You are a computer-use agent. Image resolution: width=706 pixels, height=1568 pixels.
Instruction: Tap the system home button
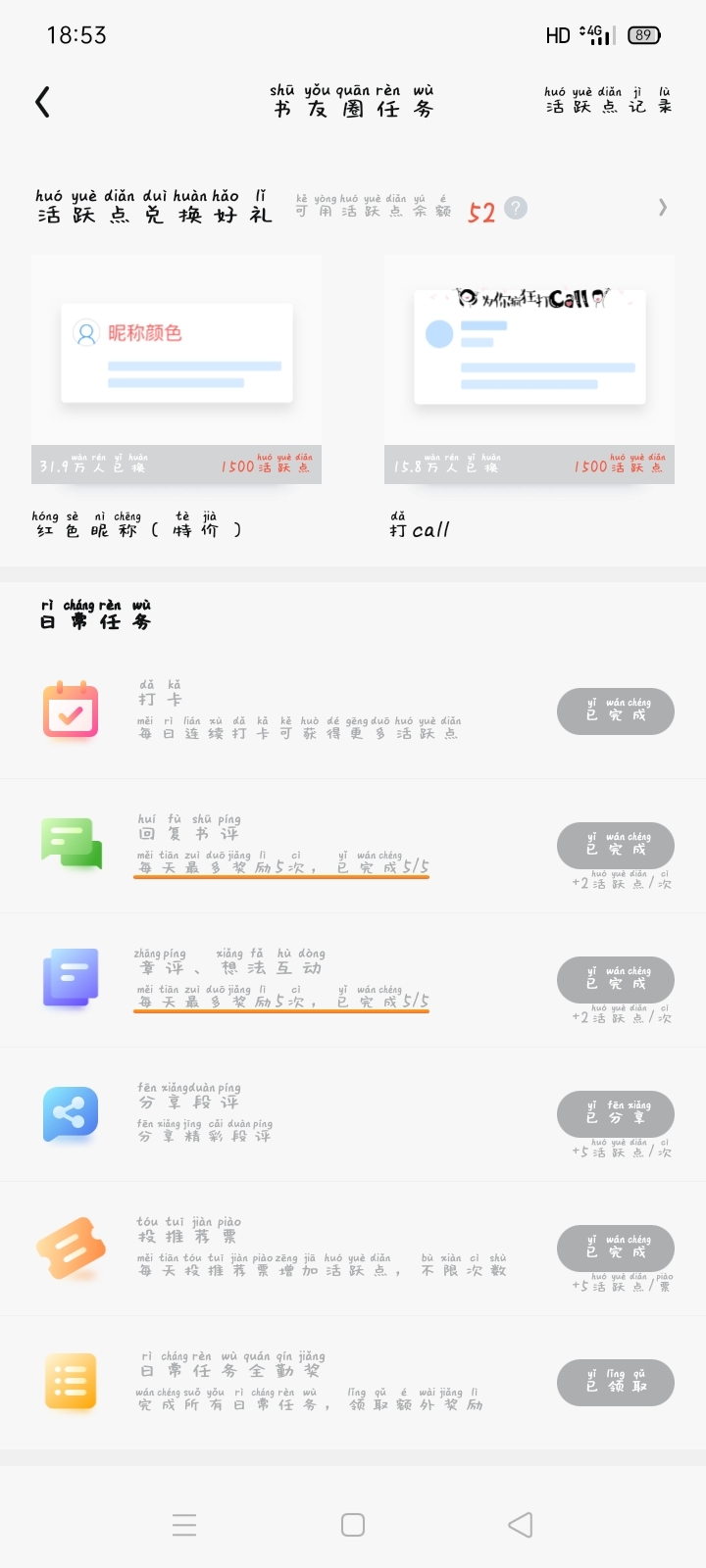353,1525
